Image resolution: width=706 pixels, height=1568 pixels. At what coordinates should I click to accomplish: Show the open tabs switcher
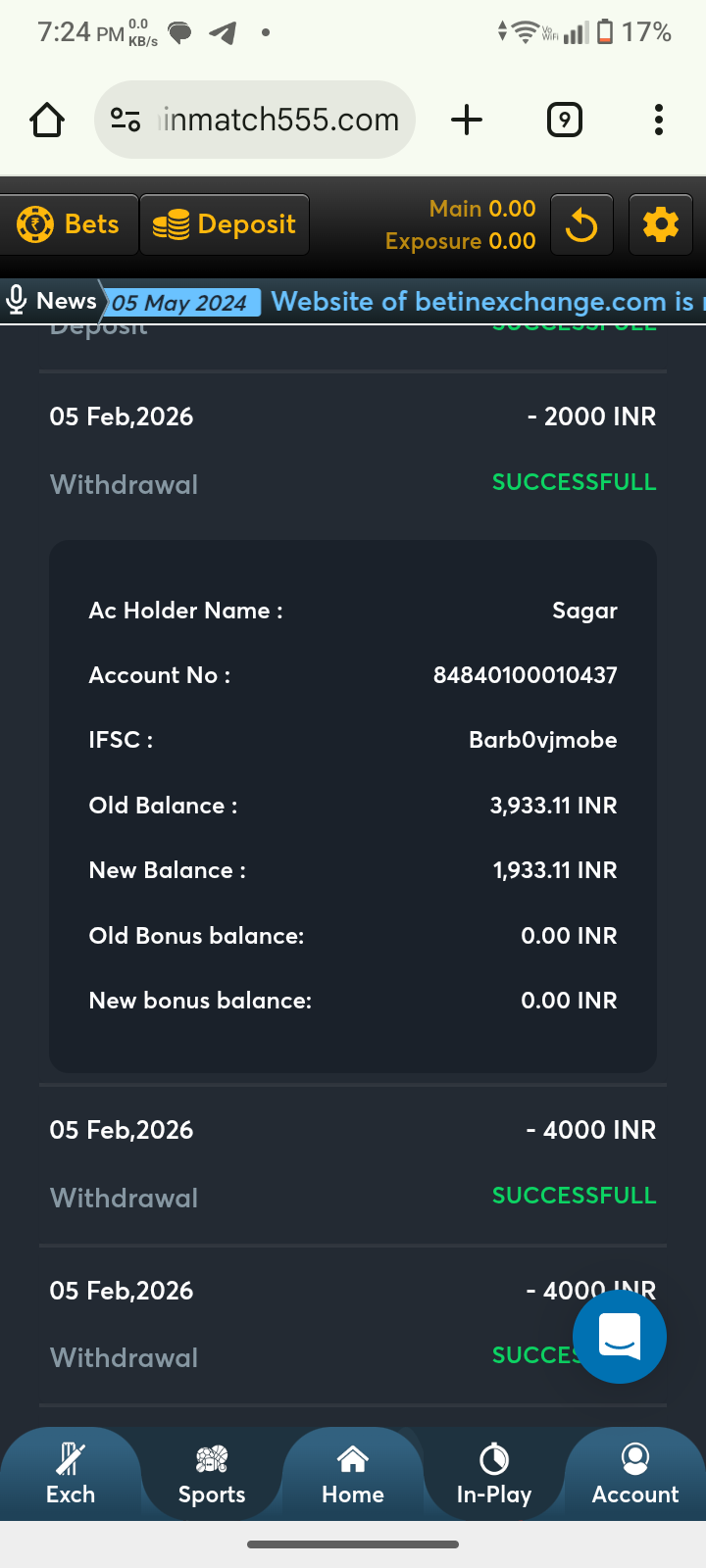point(564,121)
